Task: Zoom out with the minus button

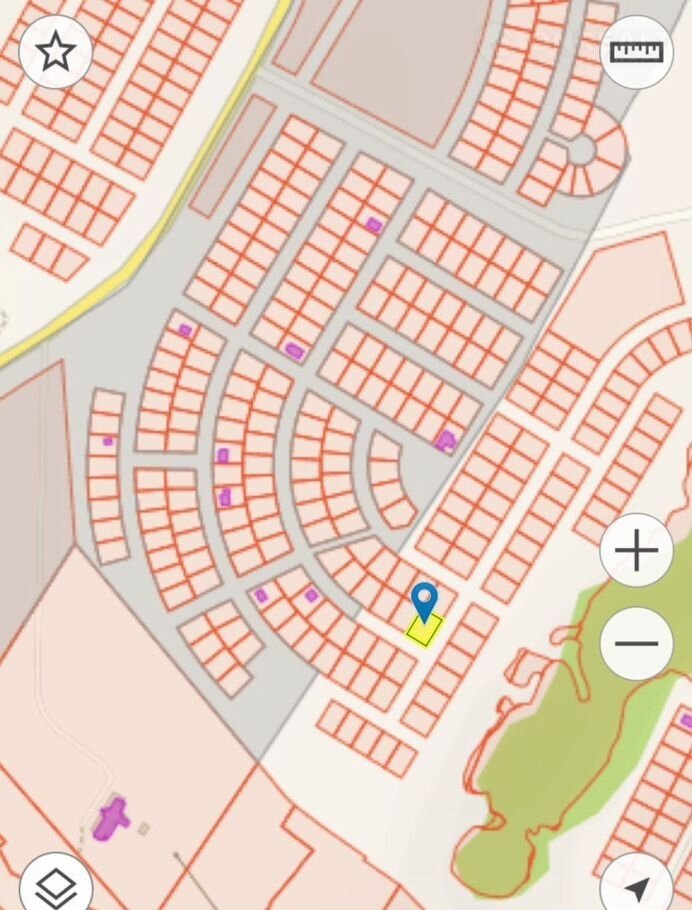Action: coord(636,643)
